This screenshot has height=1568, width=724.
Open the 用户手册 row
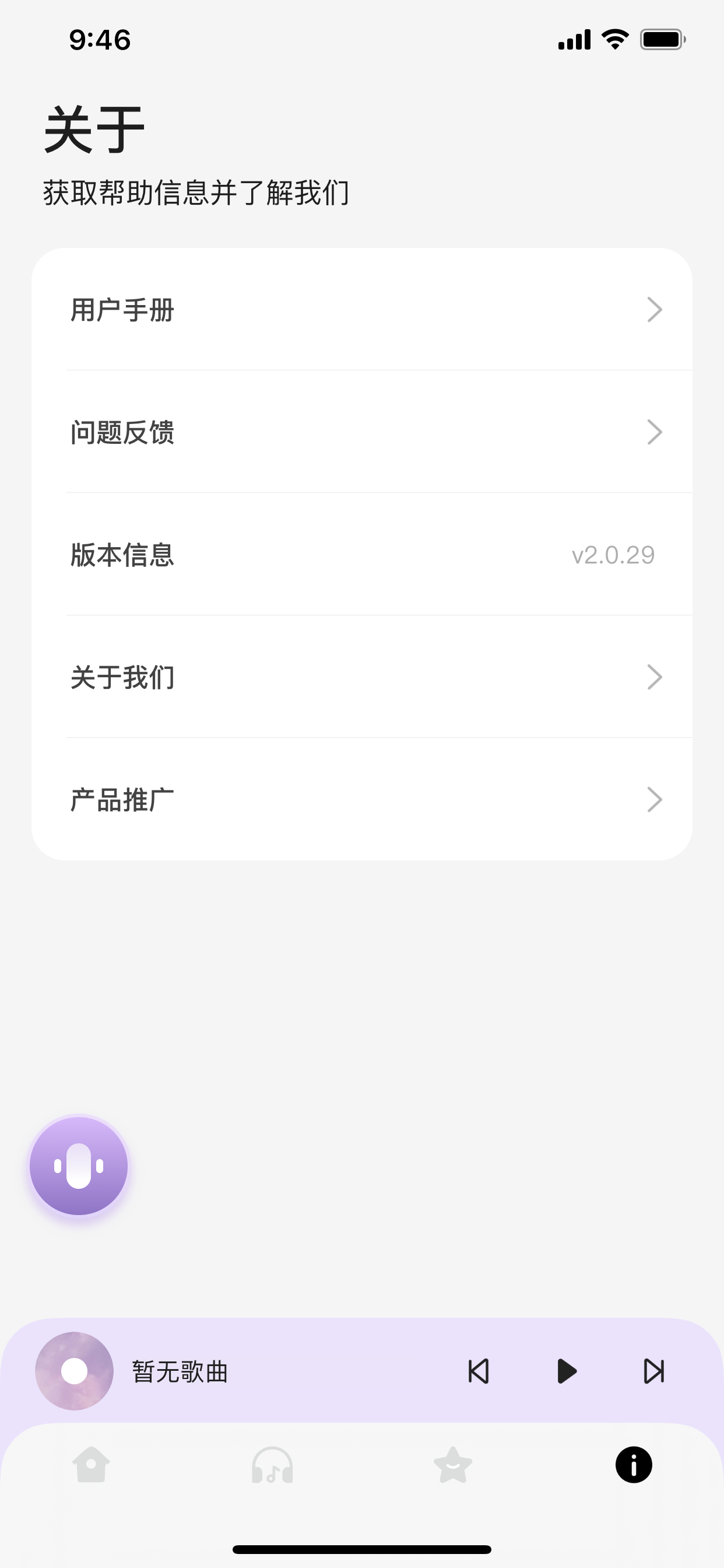pyautogui.click(x=362, y=309)
